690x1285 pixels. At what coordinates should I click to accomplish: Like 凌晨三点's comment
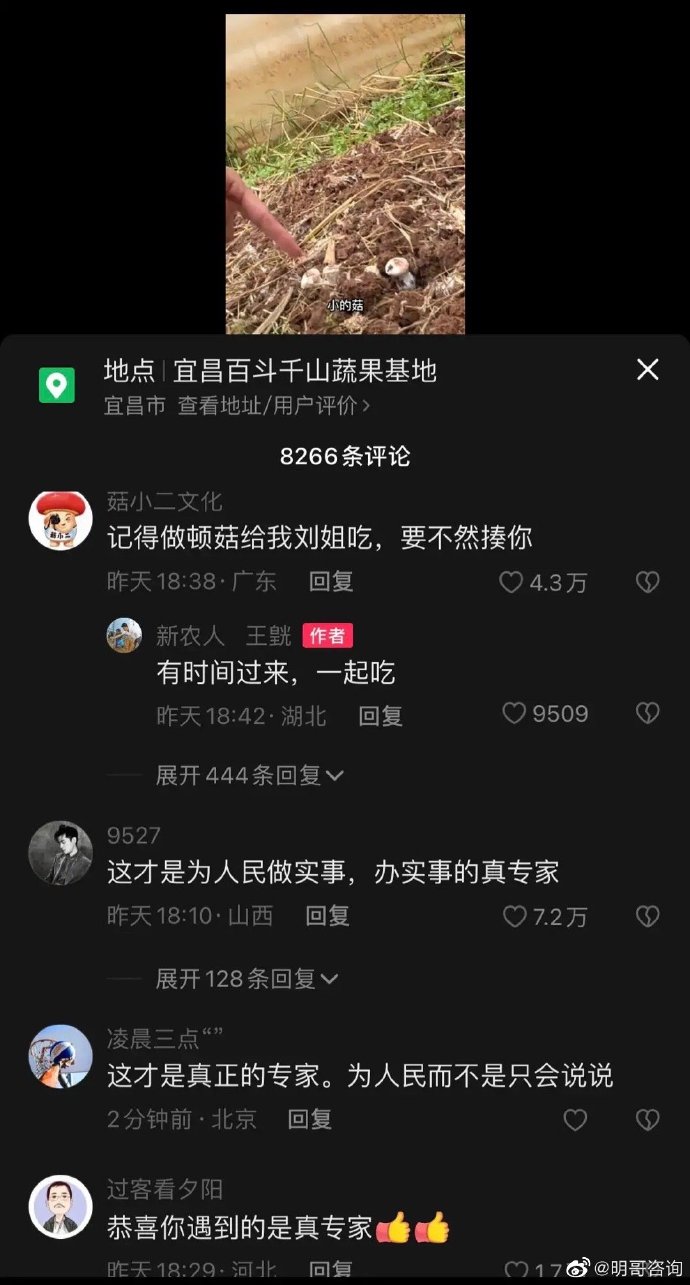(x=575, y=1120)
